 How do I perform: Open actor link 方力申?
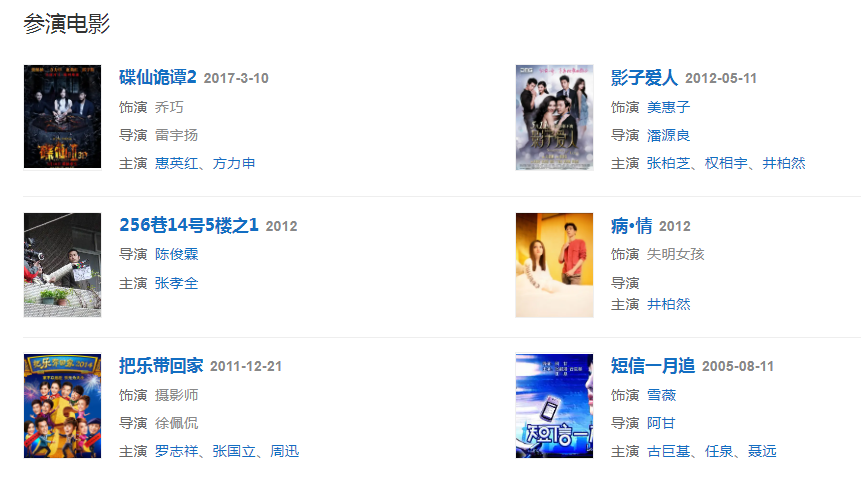click(x=234, y=163)
